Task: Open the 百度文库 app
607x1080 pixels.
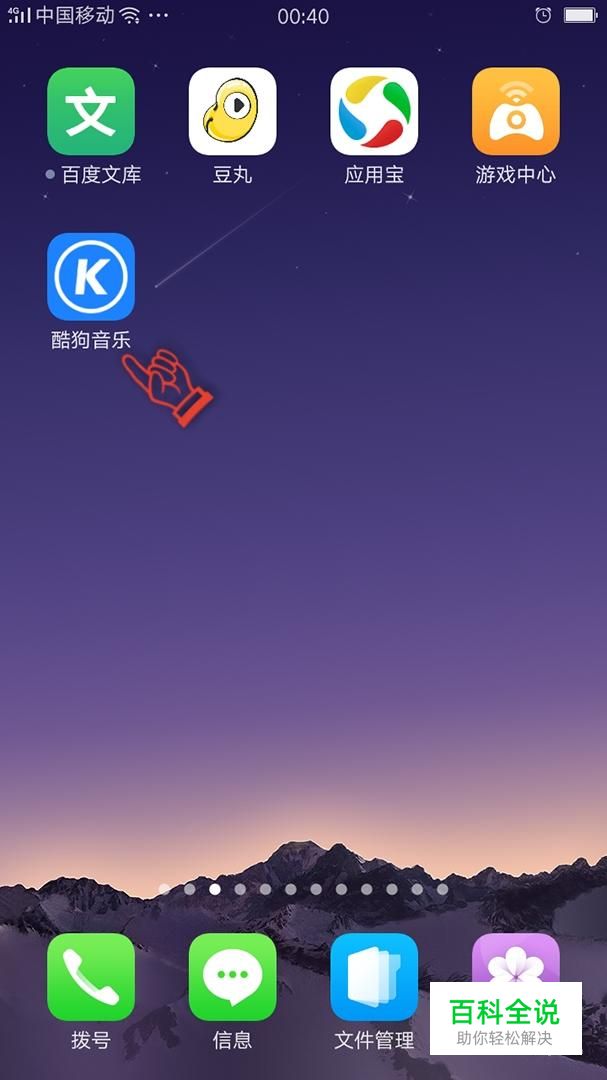Action: coord(91,112)
